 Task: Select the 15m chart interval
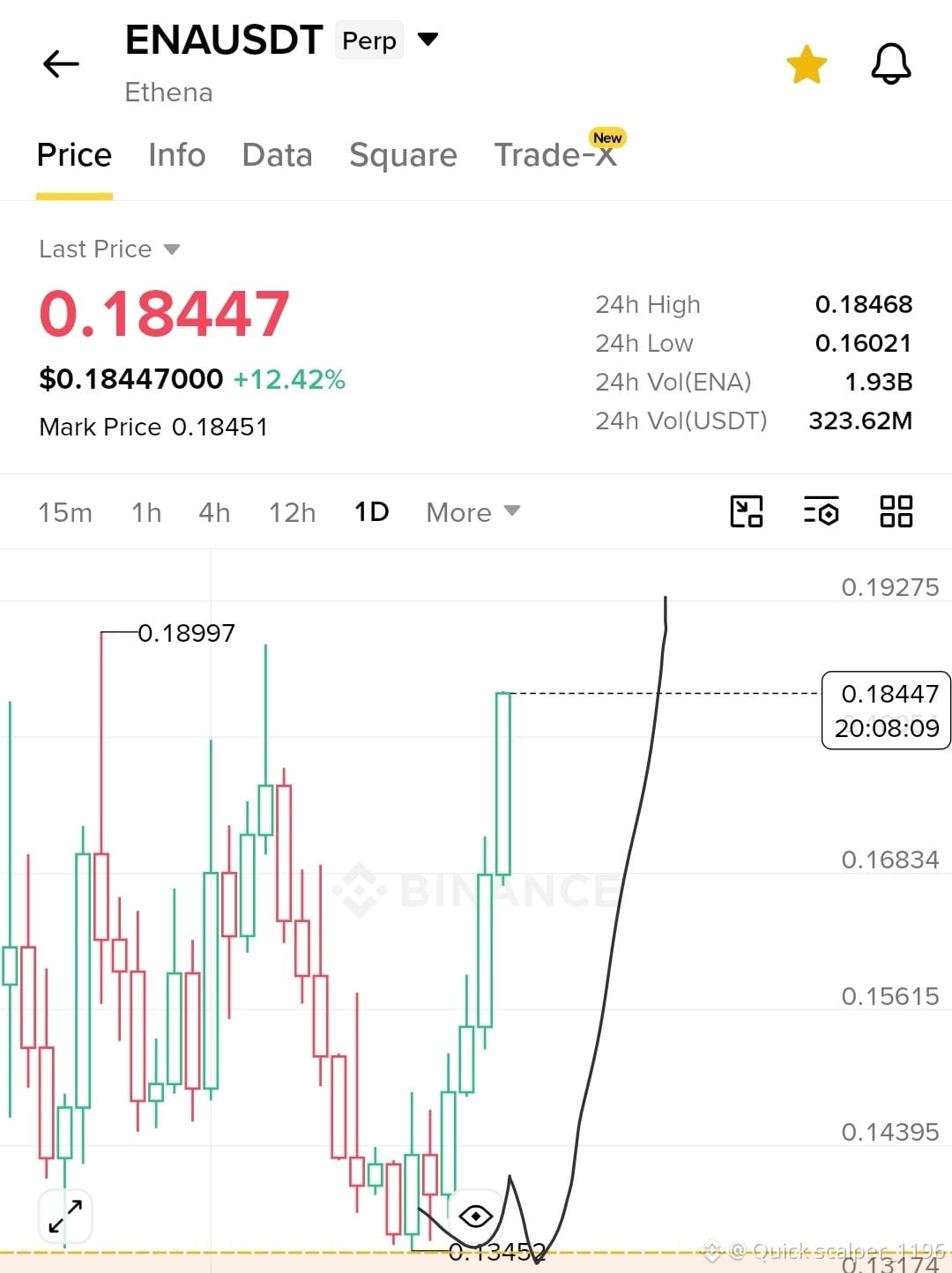pyautogui.click(x=65, y=512)
